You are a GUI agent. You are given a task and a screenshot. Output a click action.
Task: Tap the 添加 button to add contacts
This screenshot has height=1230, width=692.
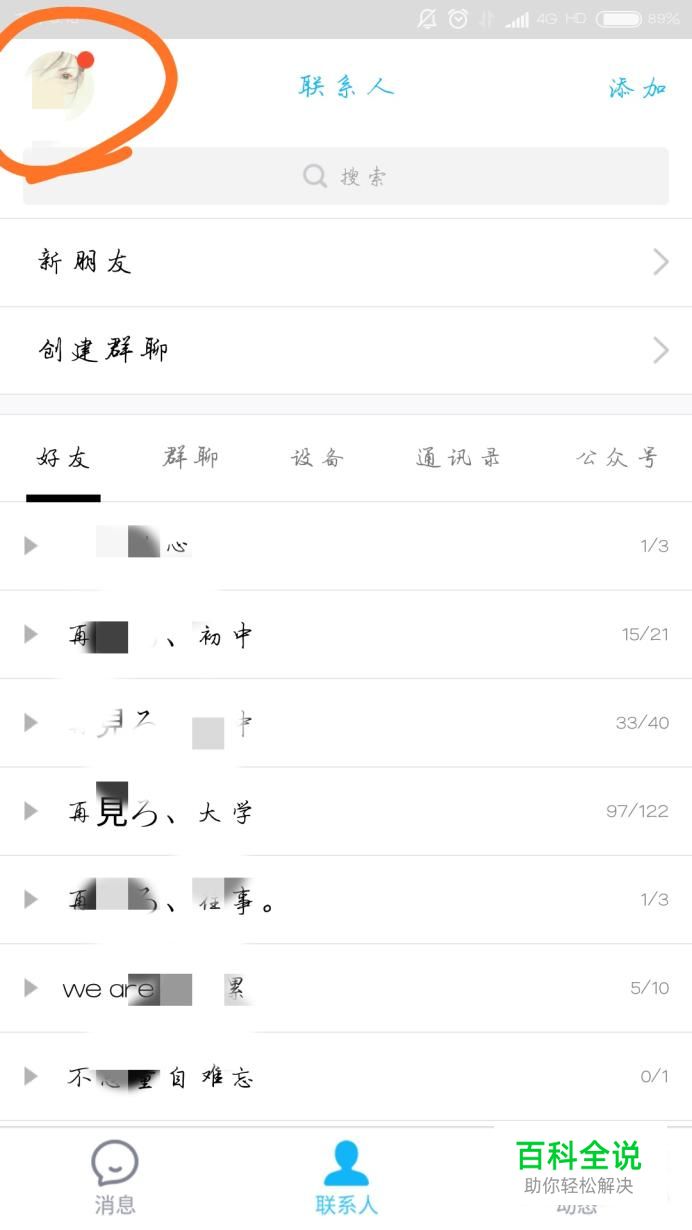pos(637,88)
